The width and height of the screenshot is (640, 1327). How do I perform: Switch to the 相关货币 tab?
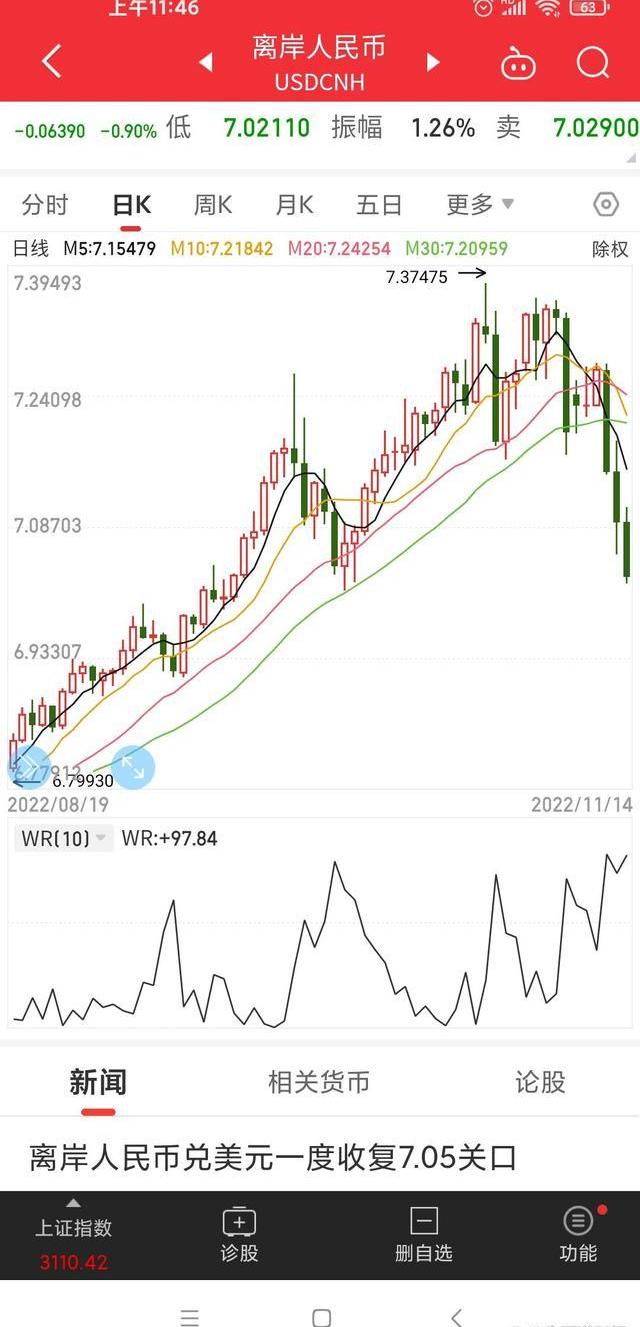click(319, 1081)
